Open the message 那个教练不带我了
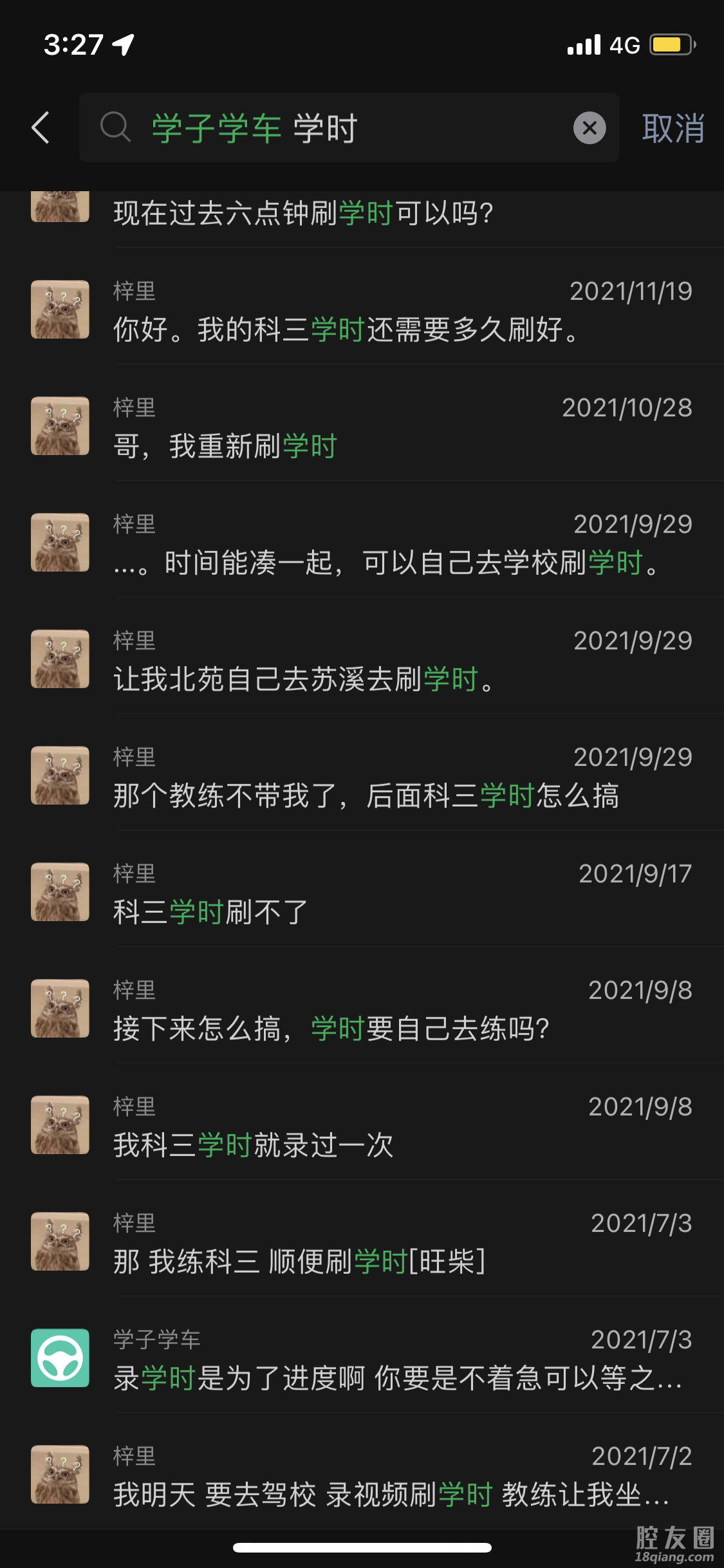This screenshot has width=724, height=1568. point(386,778)
